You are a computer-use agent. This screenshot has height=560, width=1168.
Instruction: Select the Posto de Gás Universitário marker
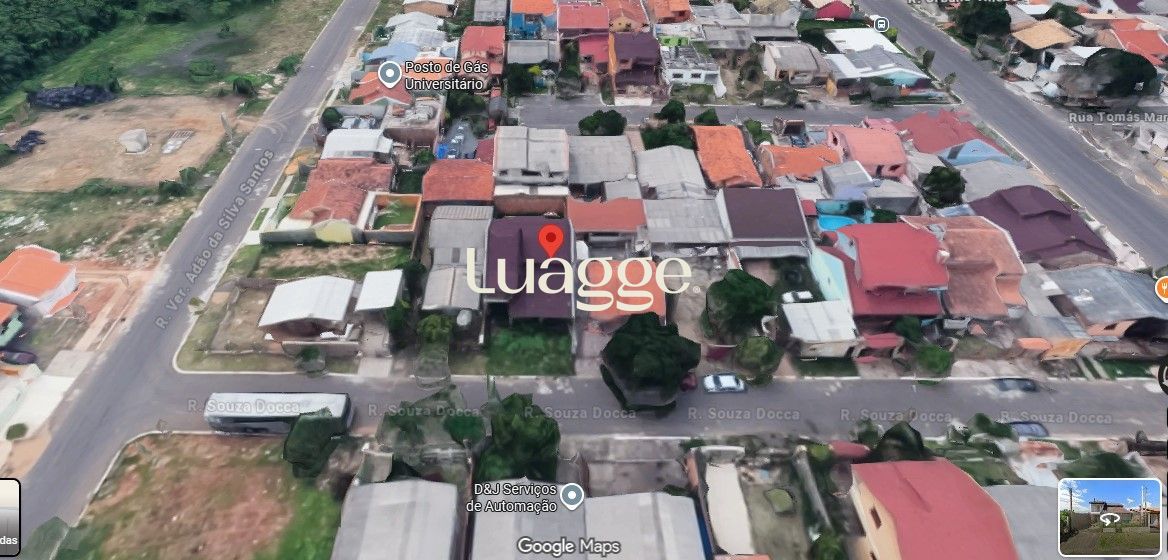pos(390,73)
